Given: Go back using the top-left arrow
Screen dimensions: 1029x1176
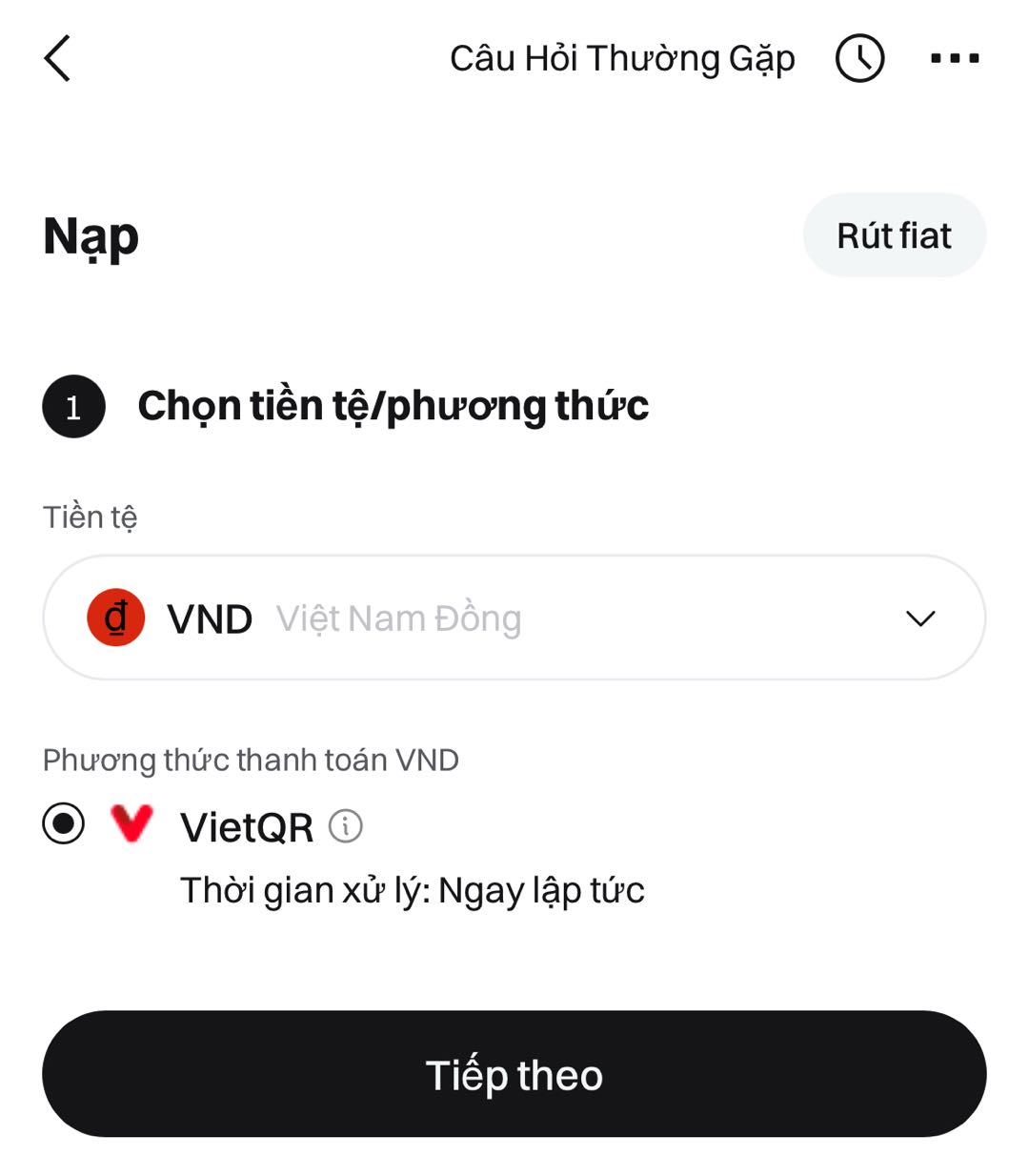Looking at the screenshot, I should tap(57, 58).
